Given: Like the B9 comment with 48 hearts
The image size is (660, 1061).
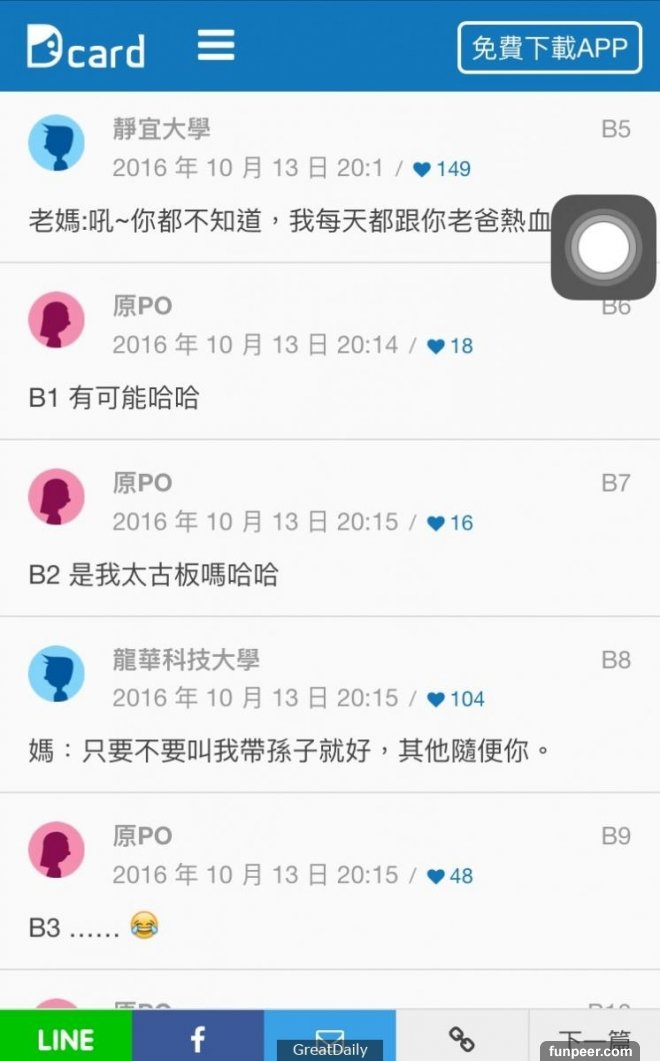Looking at the screenshot, I should (436, 876).
